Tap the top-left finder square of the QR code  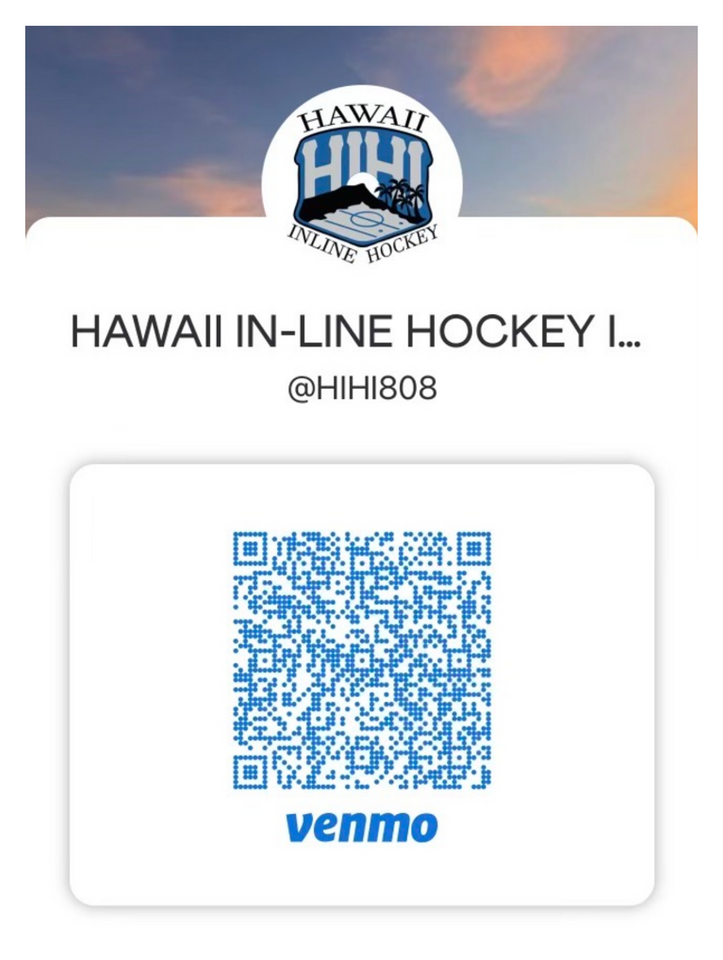[x=250, y=546]
